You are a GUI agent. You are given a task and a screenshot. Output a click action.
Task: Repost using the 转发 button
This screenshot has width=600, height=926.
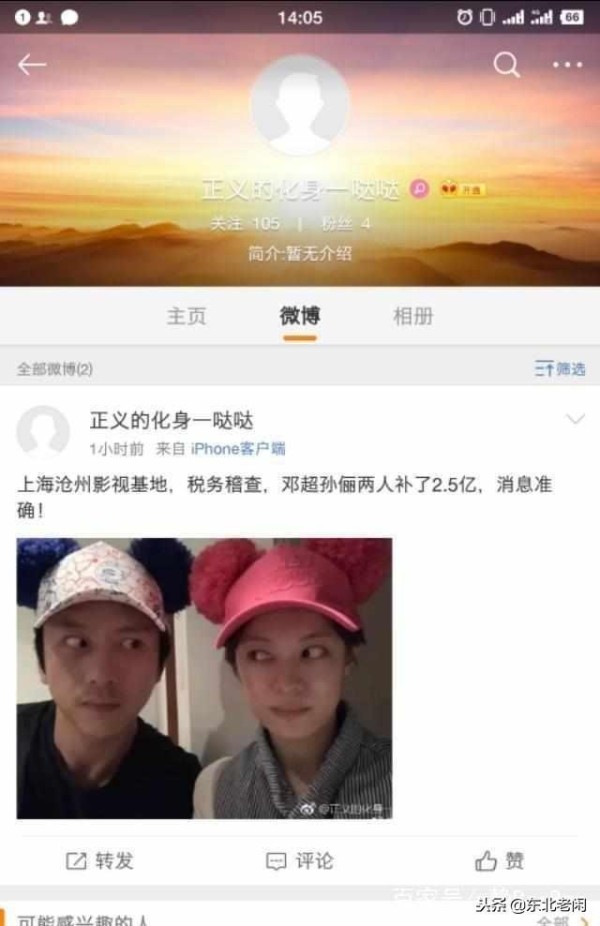(100, 860)
